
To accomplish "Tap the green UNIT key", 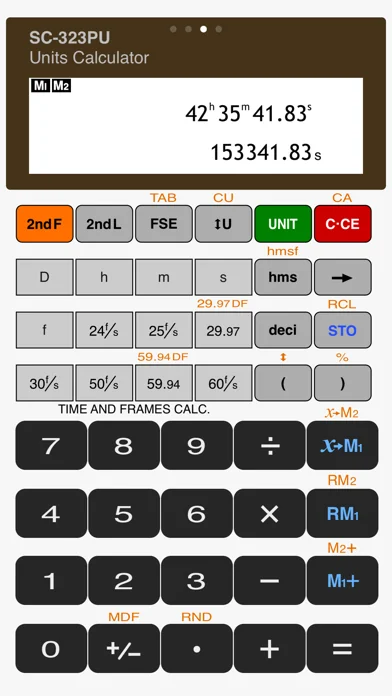I will point(283,224).
